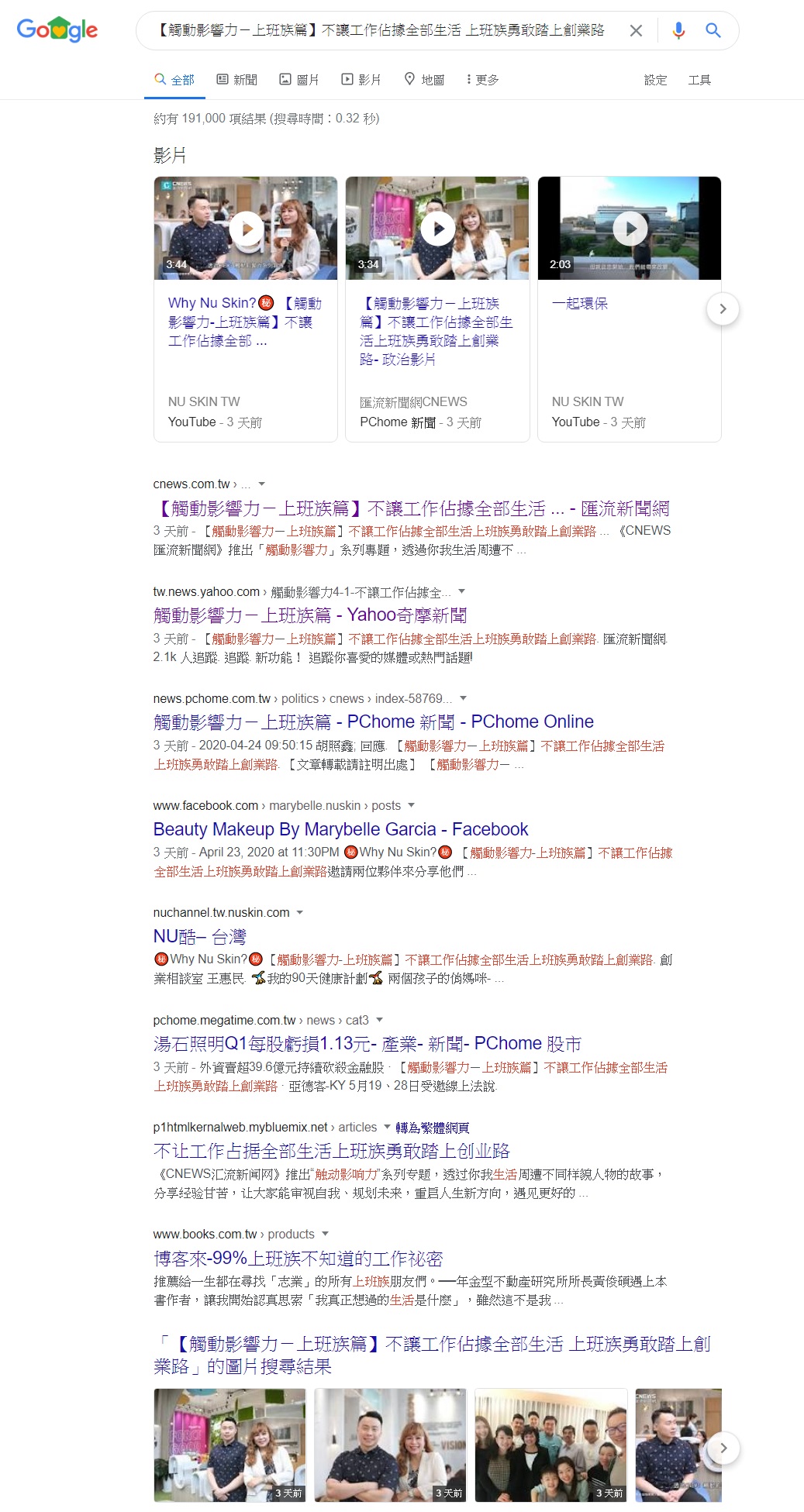Tap the Google logo to go home

click(x=57, y=30)
